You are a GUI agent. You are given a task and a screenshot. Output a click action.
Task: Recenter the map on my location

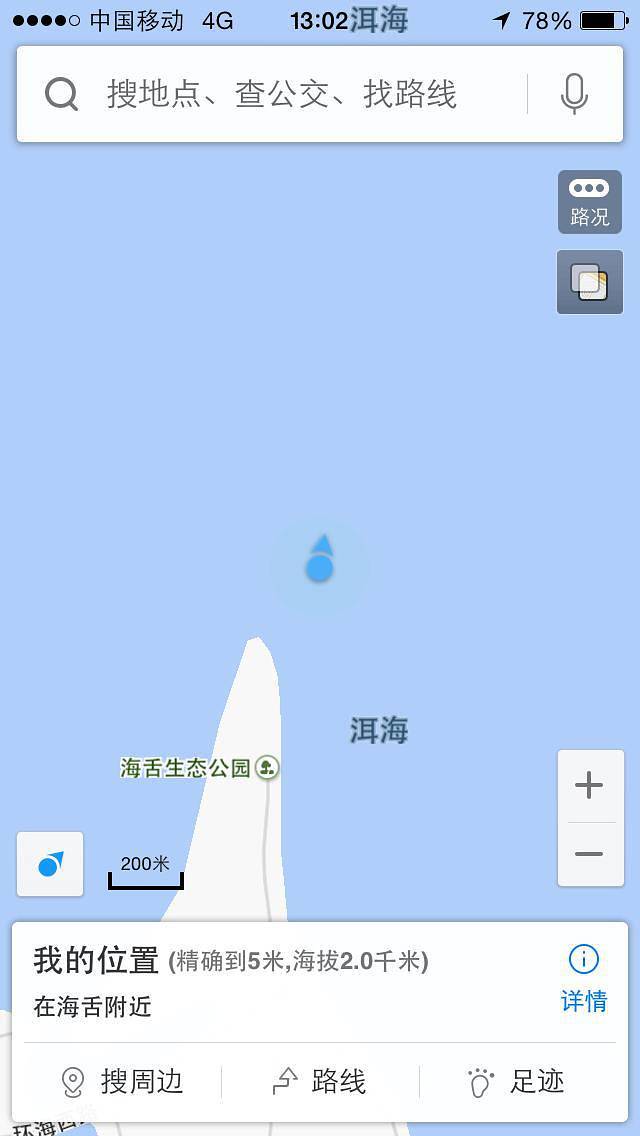click(x=50, y=864)
